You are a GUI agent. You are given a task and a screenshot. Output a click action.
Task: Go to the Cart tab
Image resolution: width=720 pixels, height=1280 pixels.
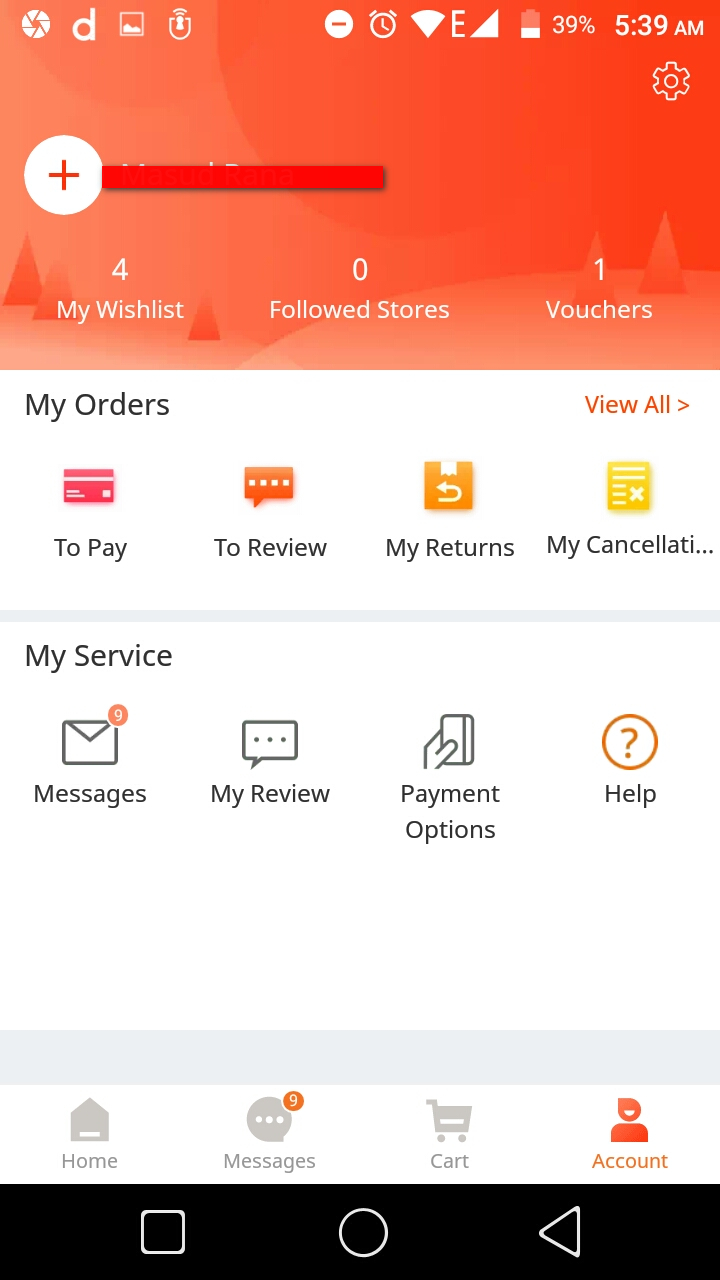[450, 1135]
